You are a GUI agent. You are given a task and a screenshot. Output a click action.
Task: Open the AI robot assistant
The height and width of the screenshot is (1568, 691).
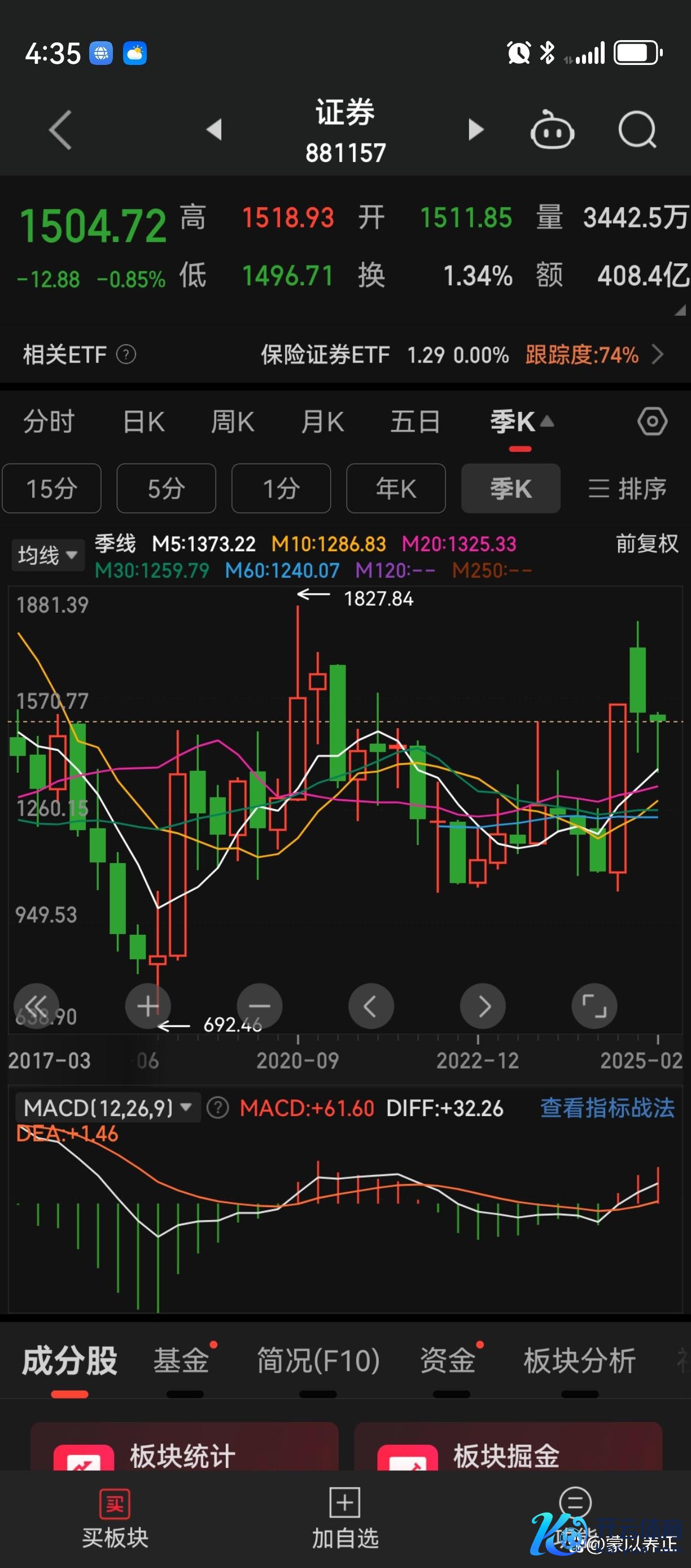(x=552, y=130)
